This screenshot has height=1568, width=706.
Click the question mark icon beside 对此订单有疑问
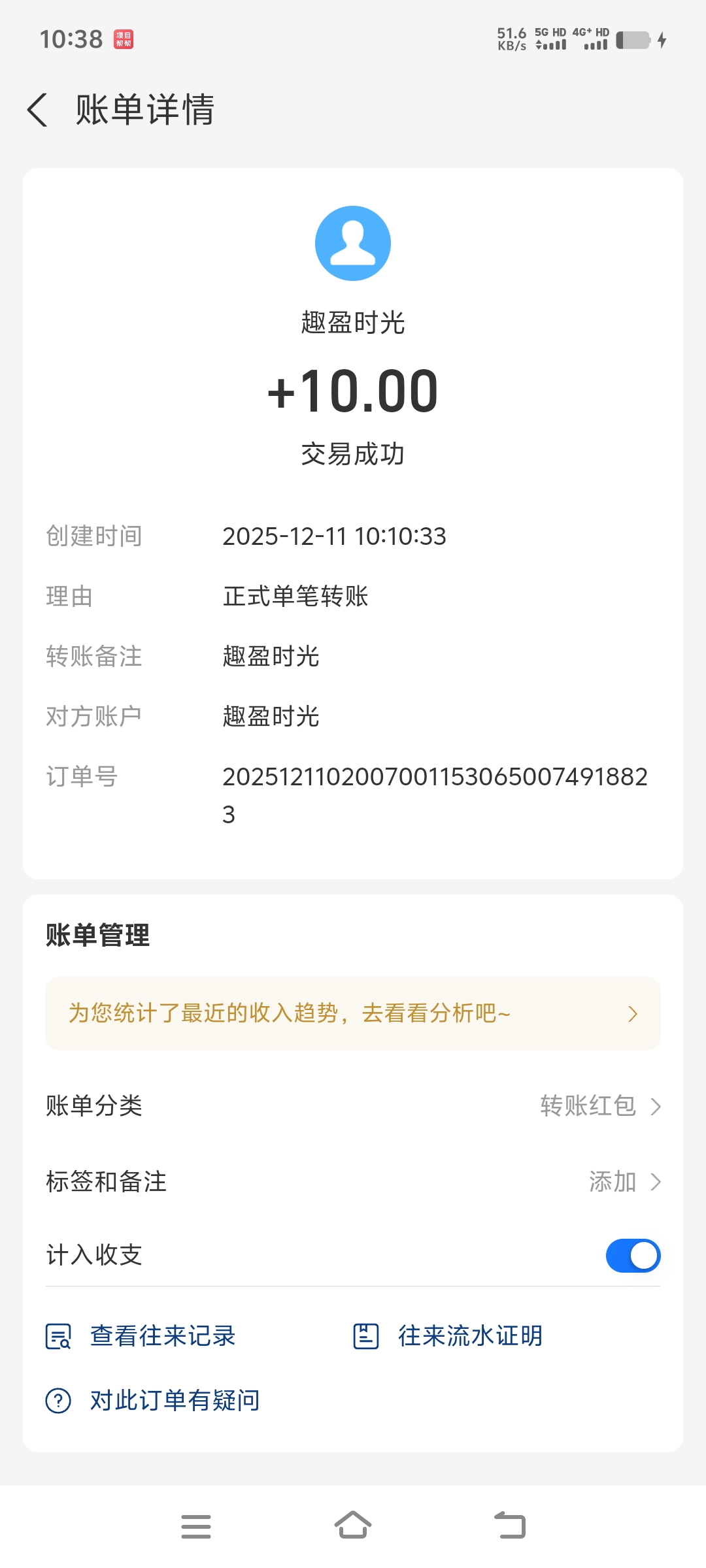(x=59, y=1400)
